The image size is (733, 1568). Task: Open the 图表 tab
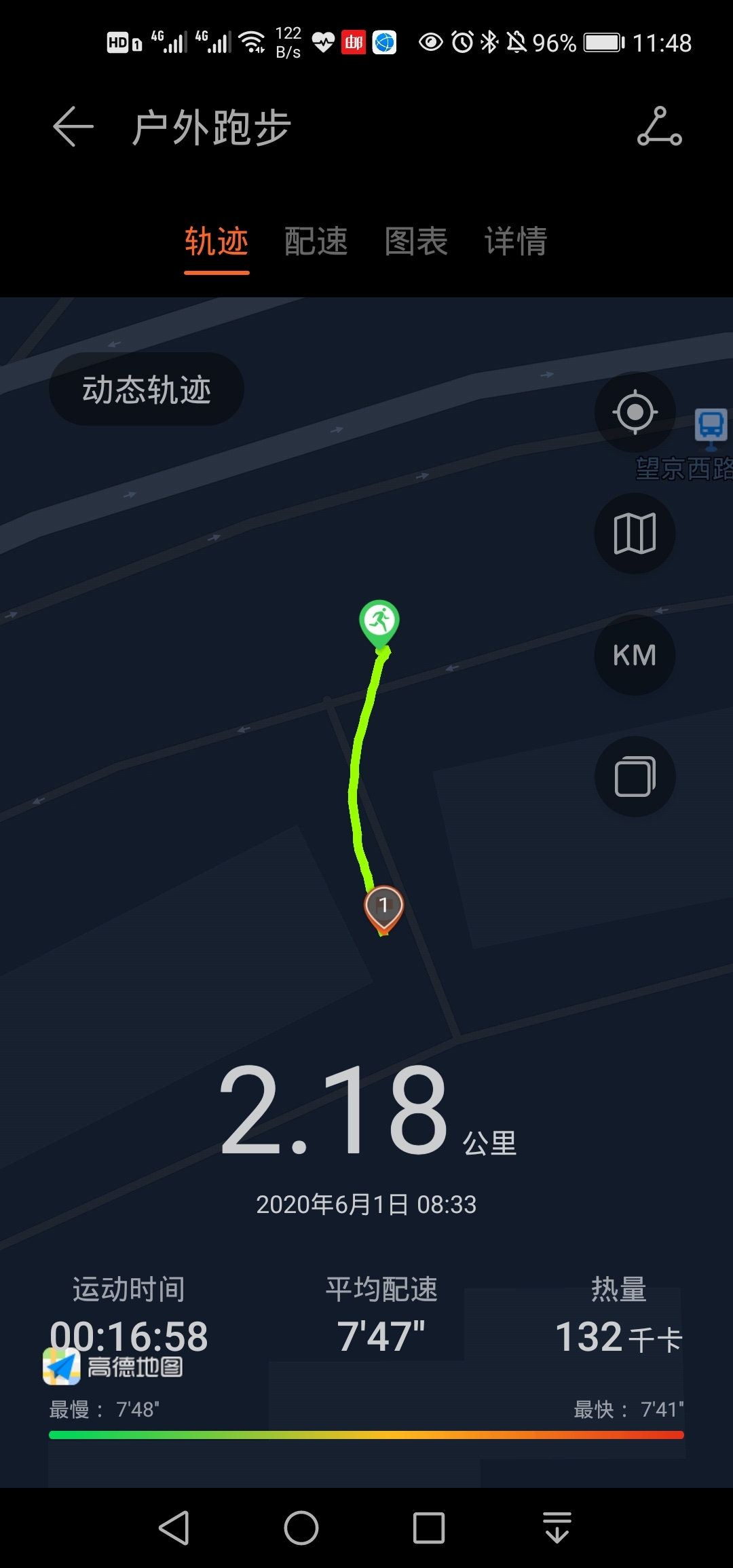coord(416,242)
